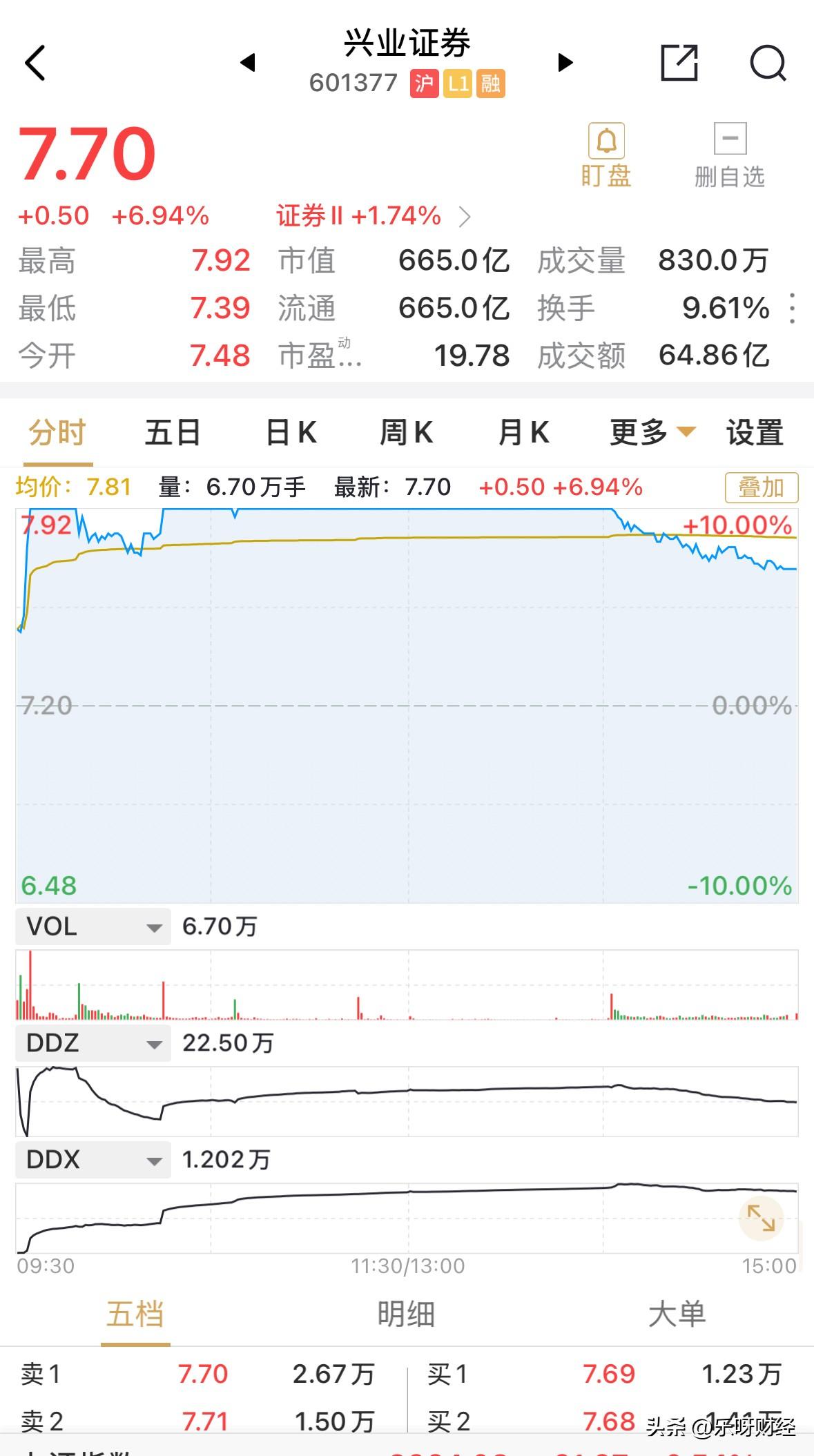Open the VOL indicator dropdown
This screenshot has width=814, height=1456.
point(93,926)
